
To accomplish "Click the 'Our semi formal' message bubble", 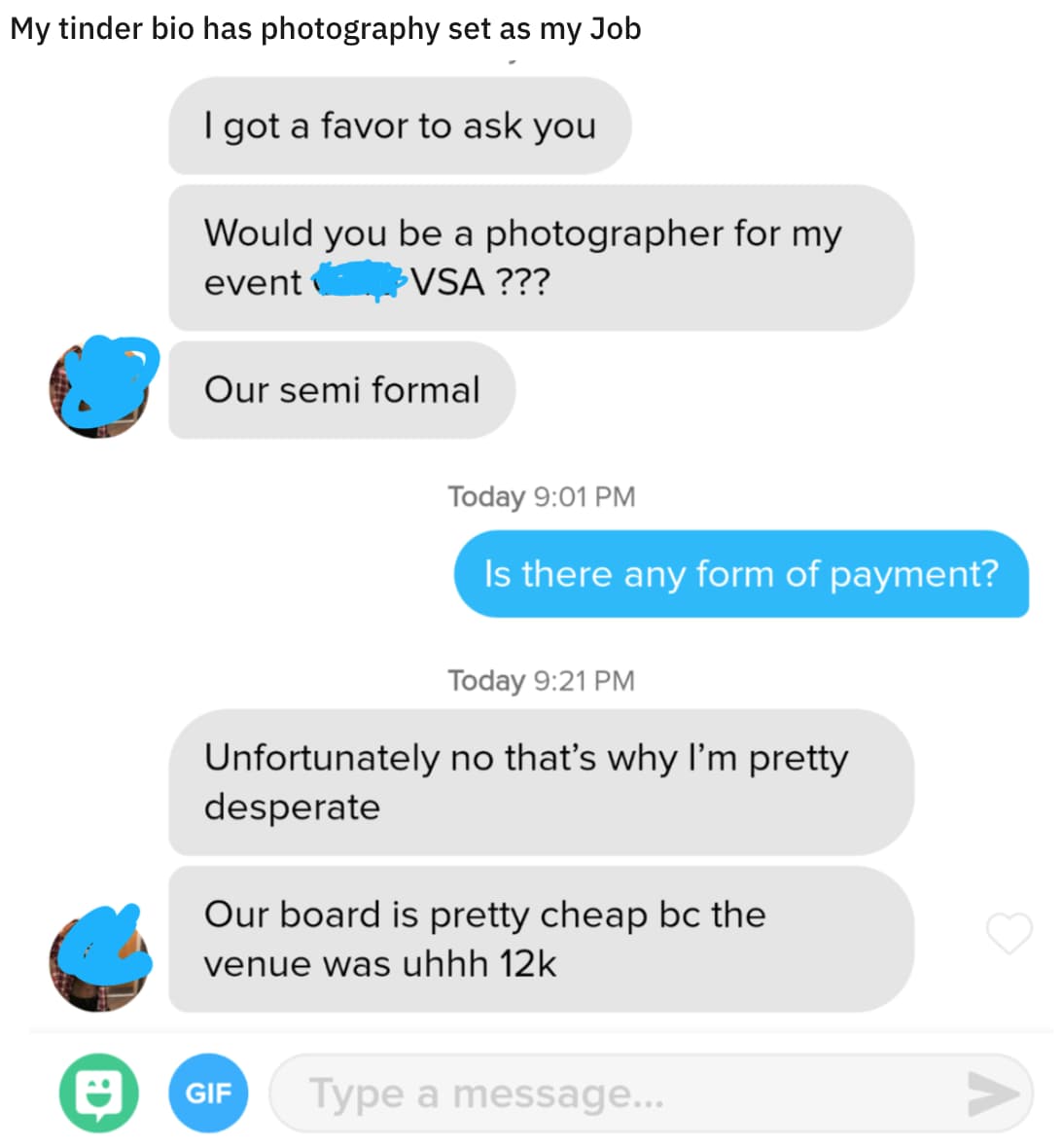I will [x=342, y=390].
